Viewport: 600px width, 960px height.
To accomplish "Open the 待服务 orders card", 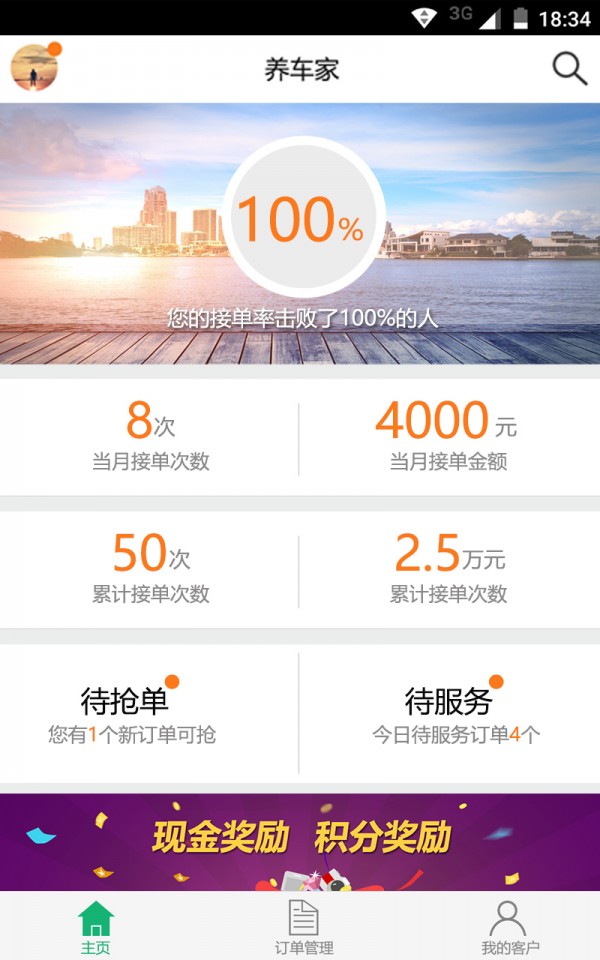I will (x=449, y=713).
